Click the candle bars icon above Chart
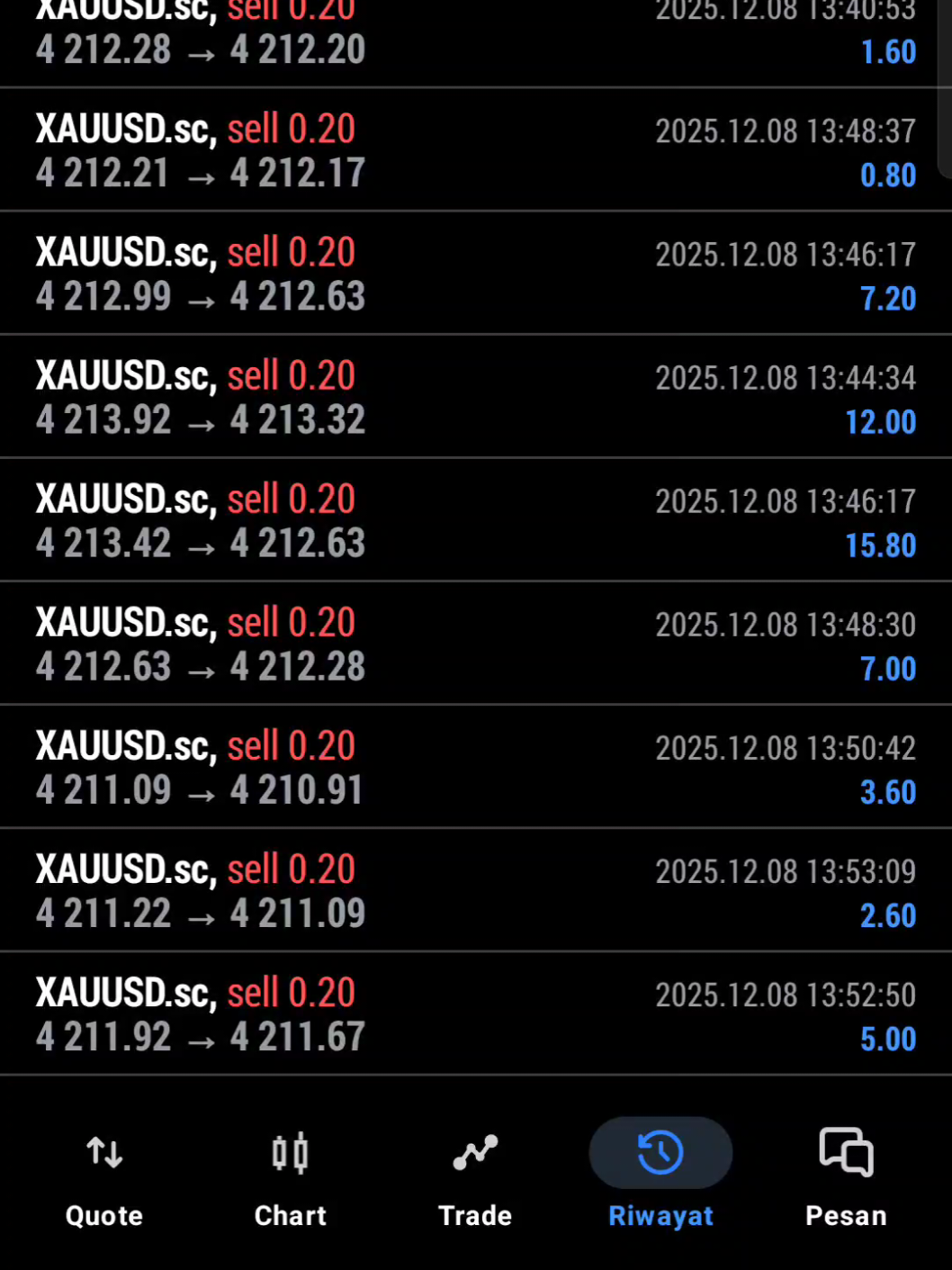The width and height of the screenshot is (952, 1270). click(x=289, y=1153)
